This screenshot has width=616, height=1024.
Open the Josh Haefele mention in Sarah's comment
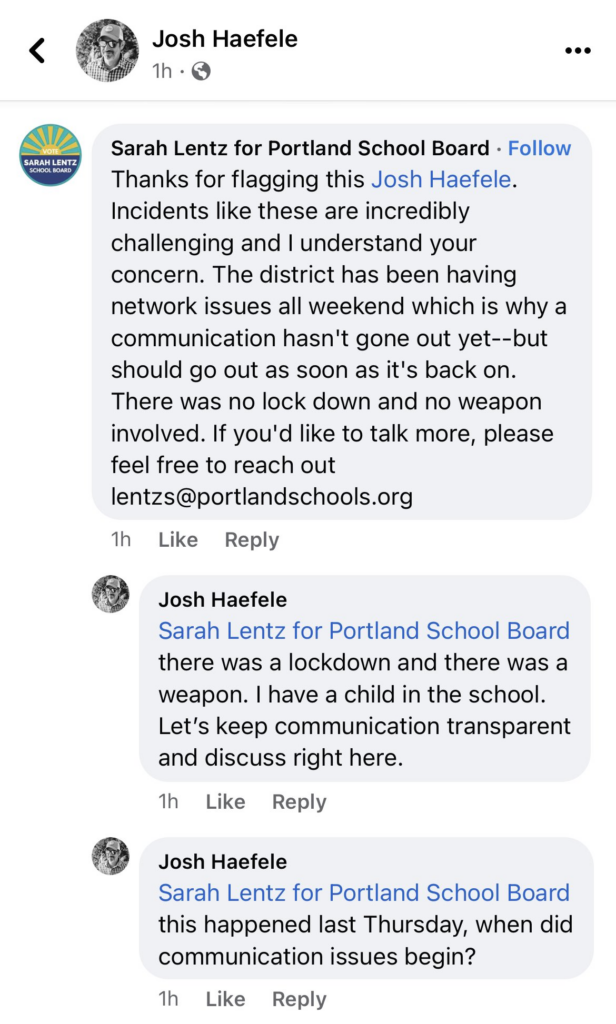click(440, 180)
